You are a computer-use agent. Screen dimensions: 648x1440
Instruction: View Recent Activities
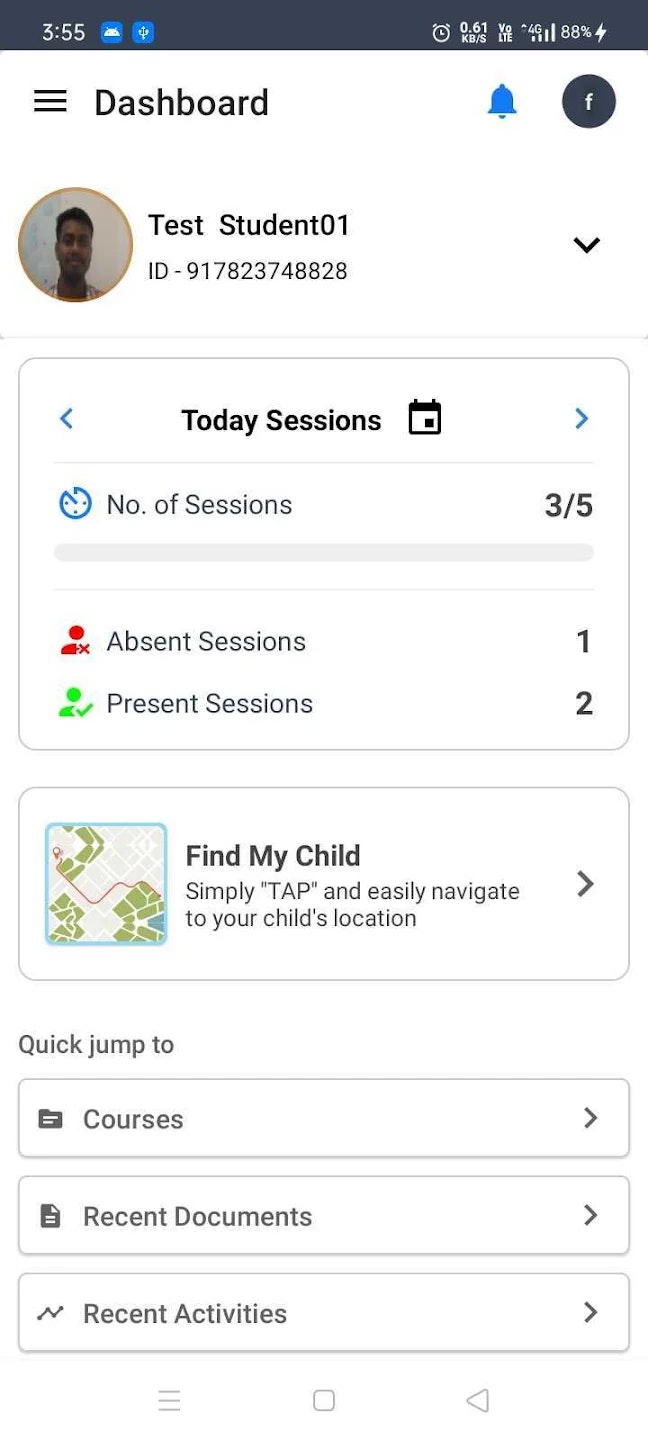(x=324, y=1312)
